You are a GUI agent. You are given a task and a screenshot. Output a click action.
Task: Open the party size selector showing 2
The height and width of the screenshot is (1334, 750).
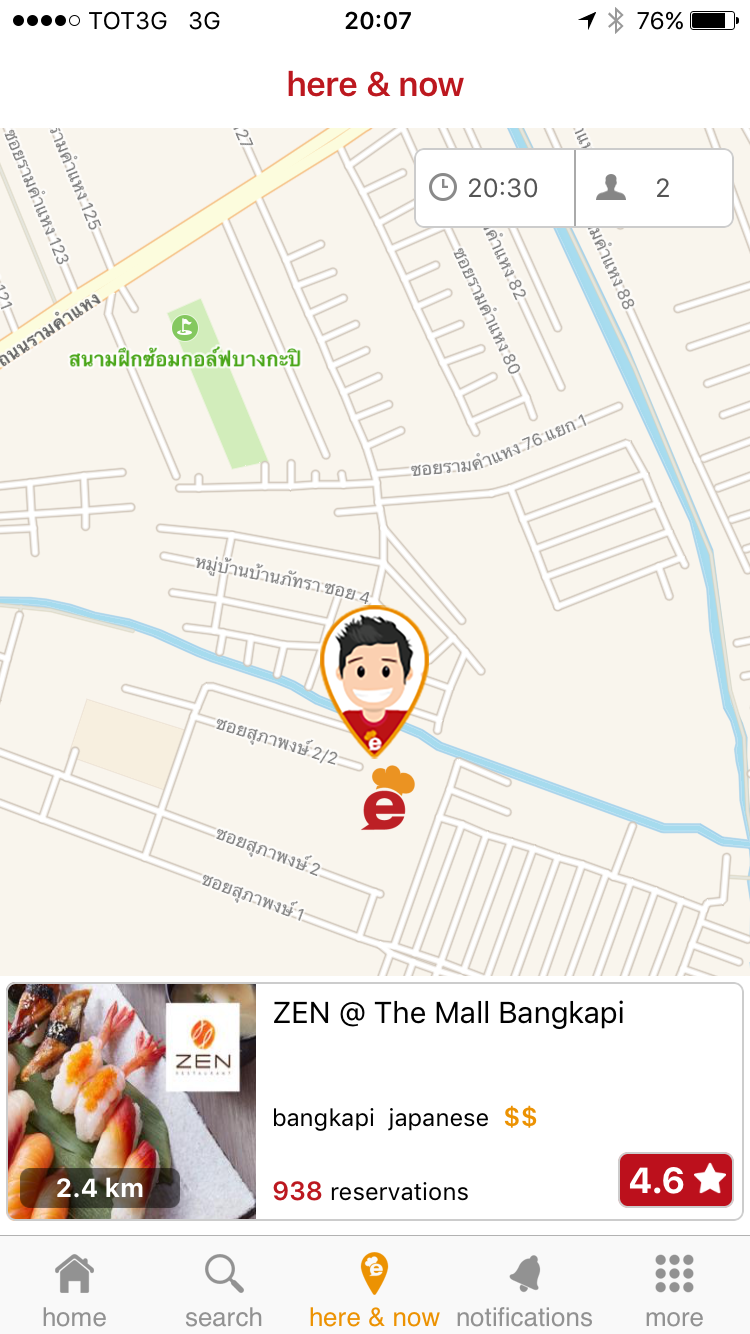[x=654, y=187]
